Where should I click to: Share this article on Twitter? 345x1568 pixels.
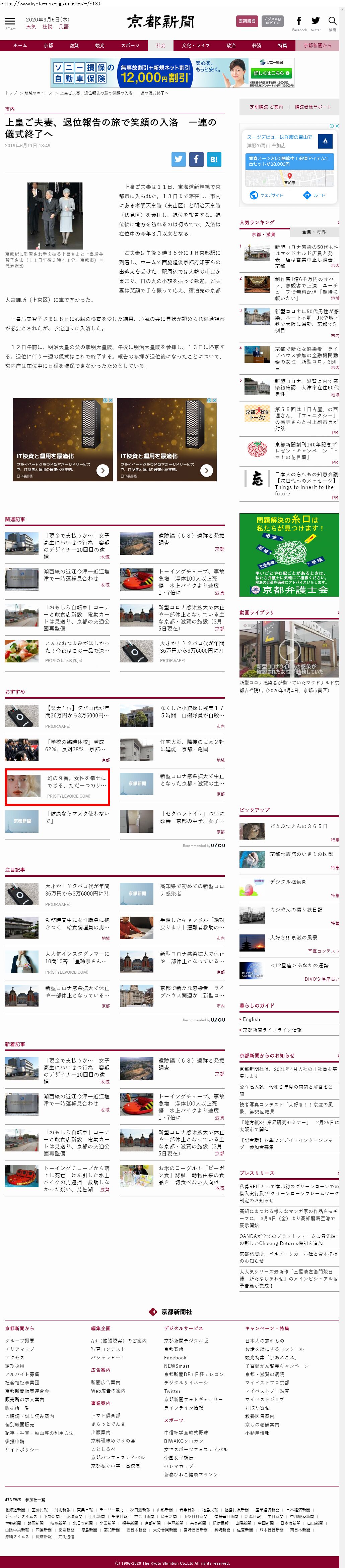(x=178, y=159)
